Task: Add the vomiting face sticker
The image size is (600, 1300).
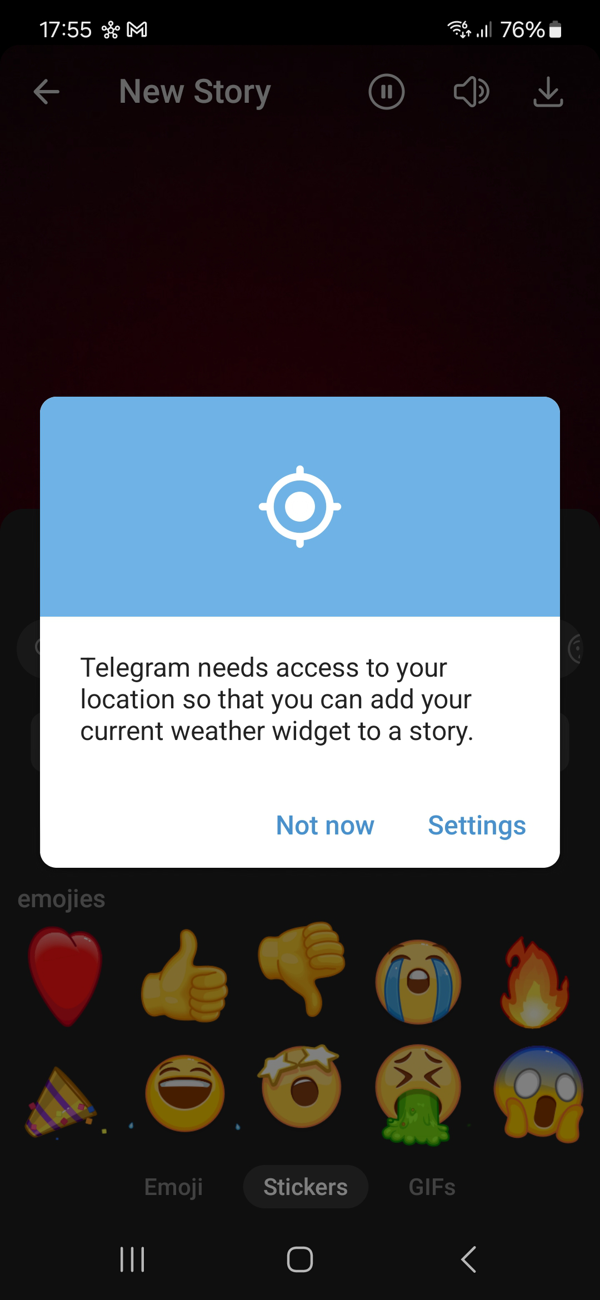Action: tap(418, 1095)
